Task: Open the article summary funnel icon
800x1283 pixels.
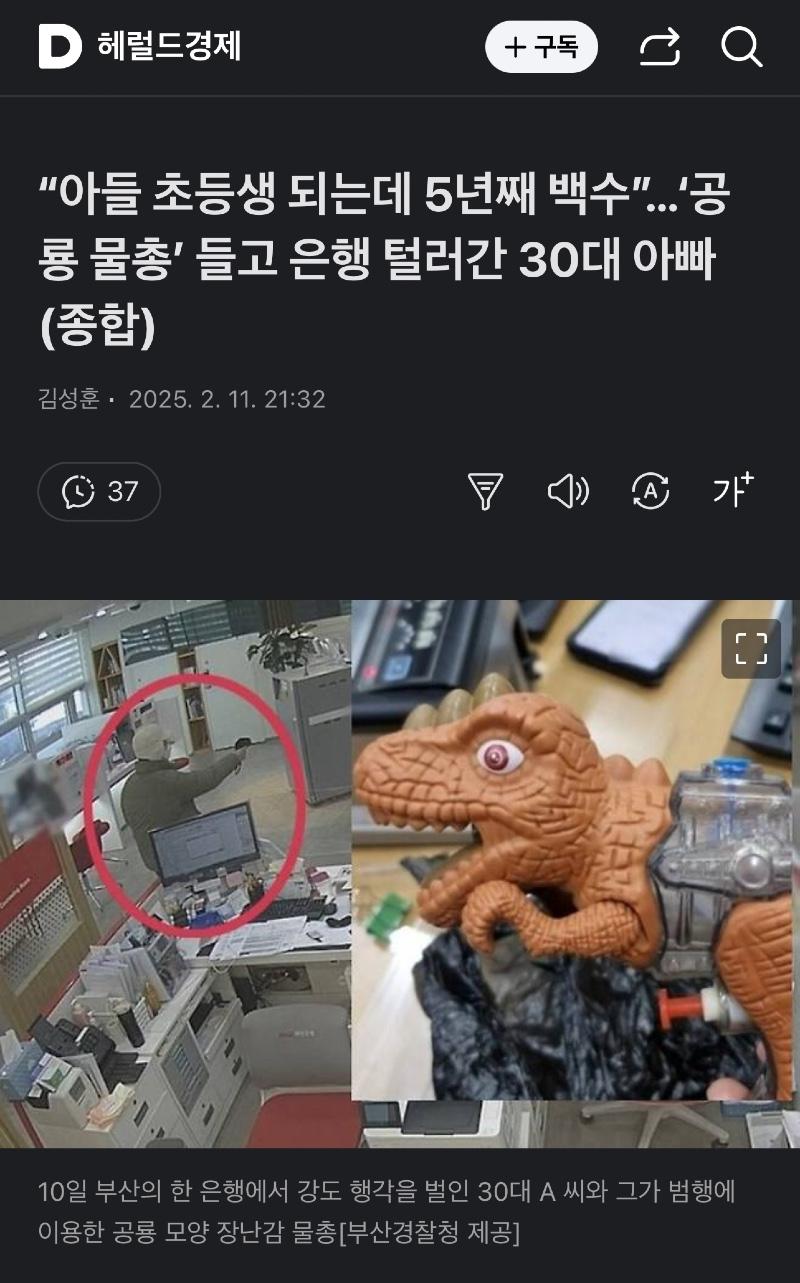Action: point(485,491)
